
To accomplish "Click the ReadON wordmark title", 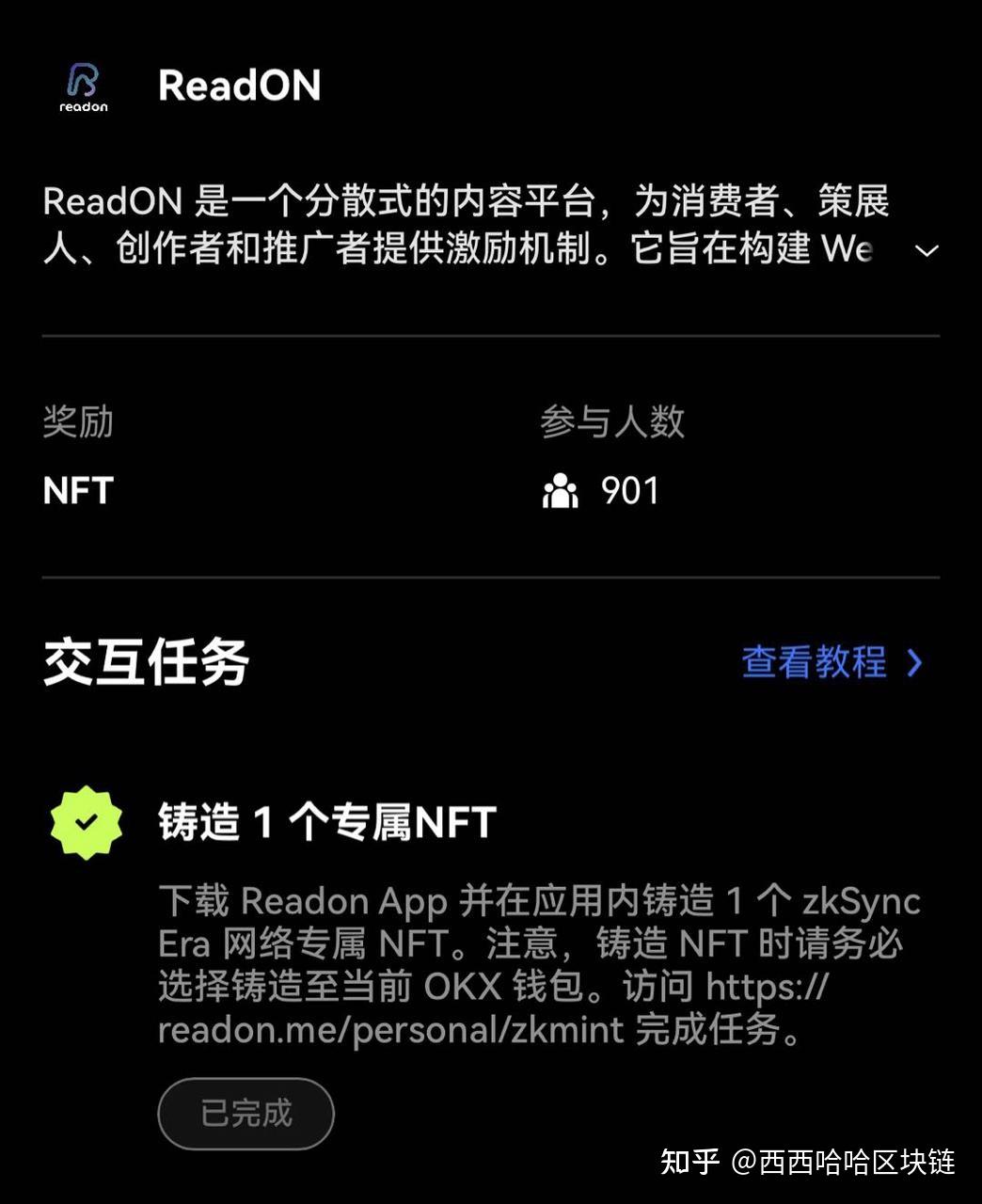I will 239,85.
